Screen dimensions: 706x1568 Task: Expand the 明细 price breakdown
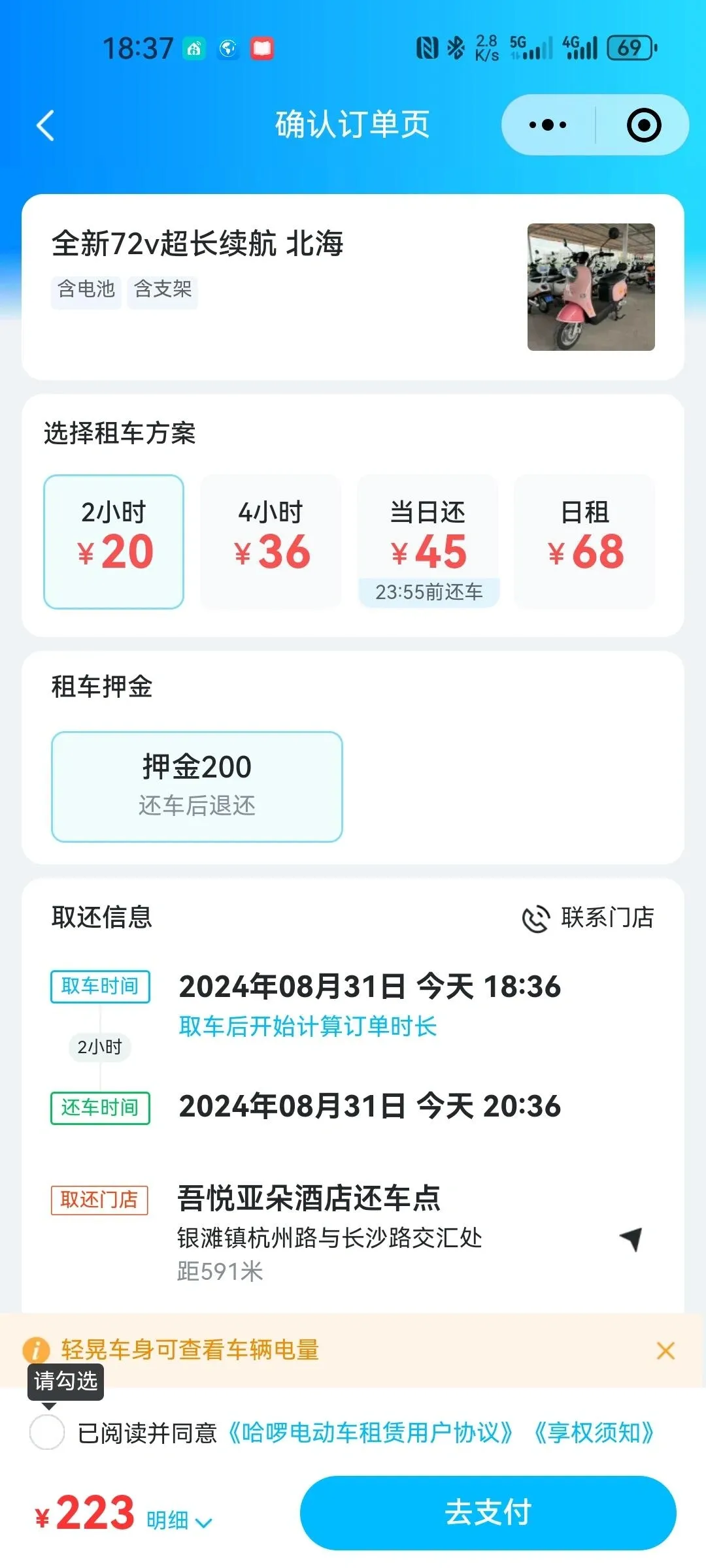coord(178,1520)
